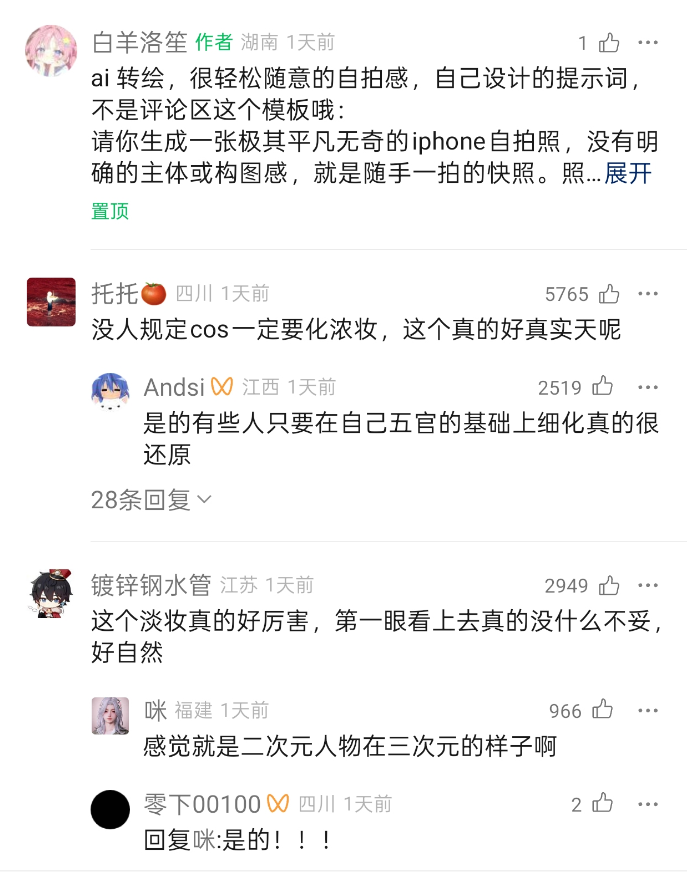View 托托's profile avatar

click(x=51, y=302)
